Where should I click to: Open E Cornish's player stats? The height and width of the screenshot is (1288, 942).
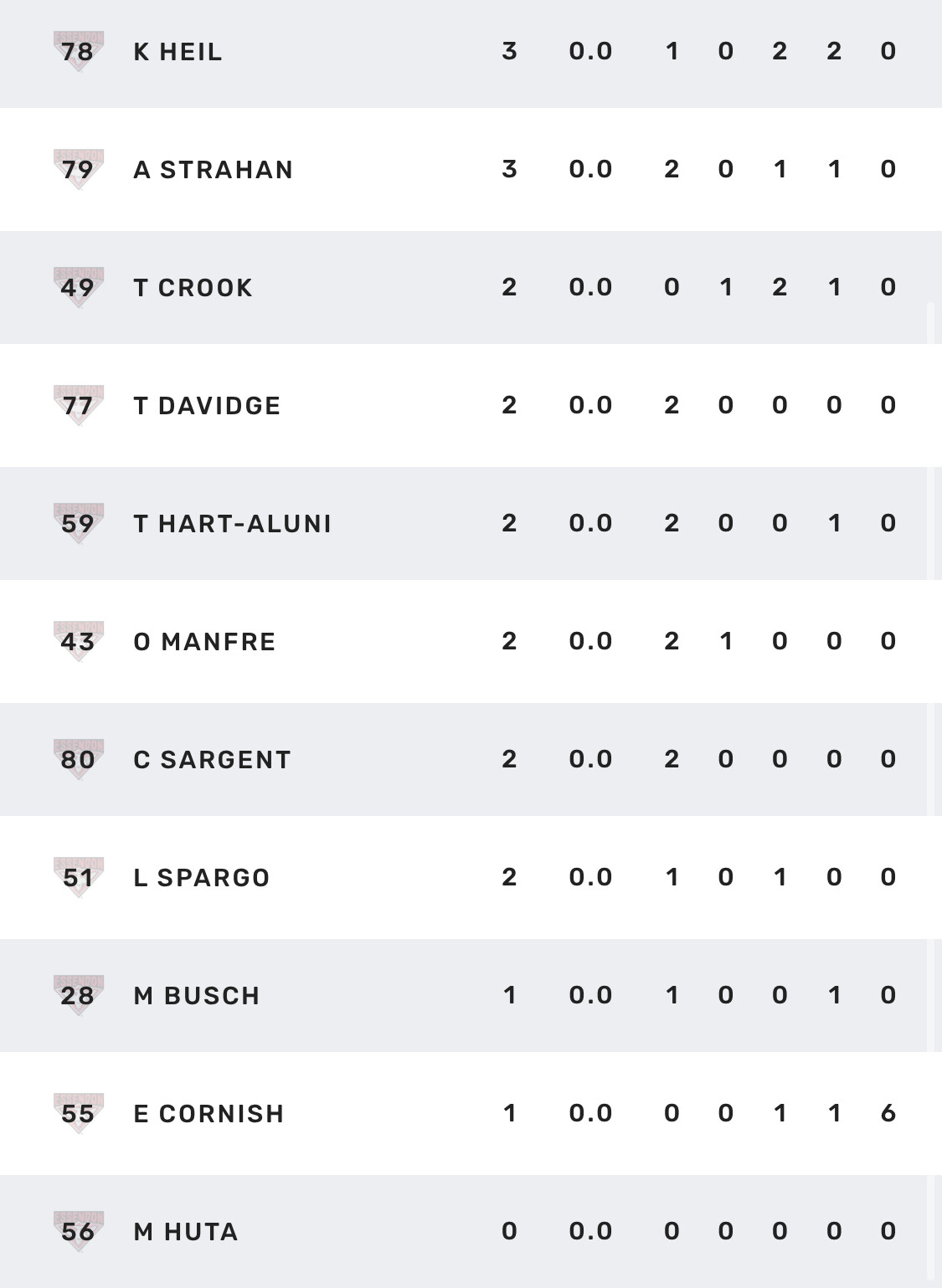208,1114
